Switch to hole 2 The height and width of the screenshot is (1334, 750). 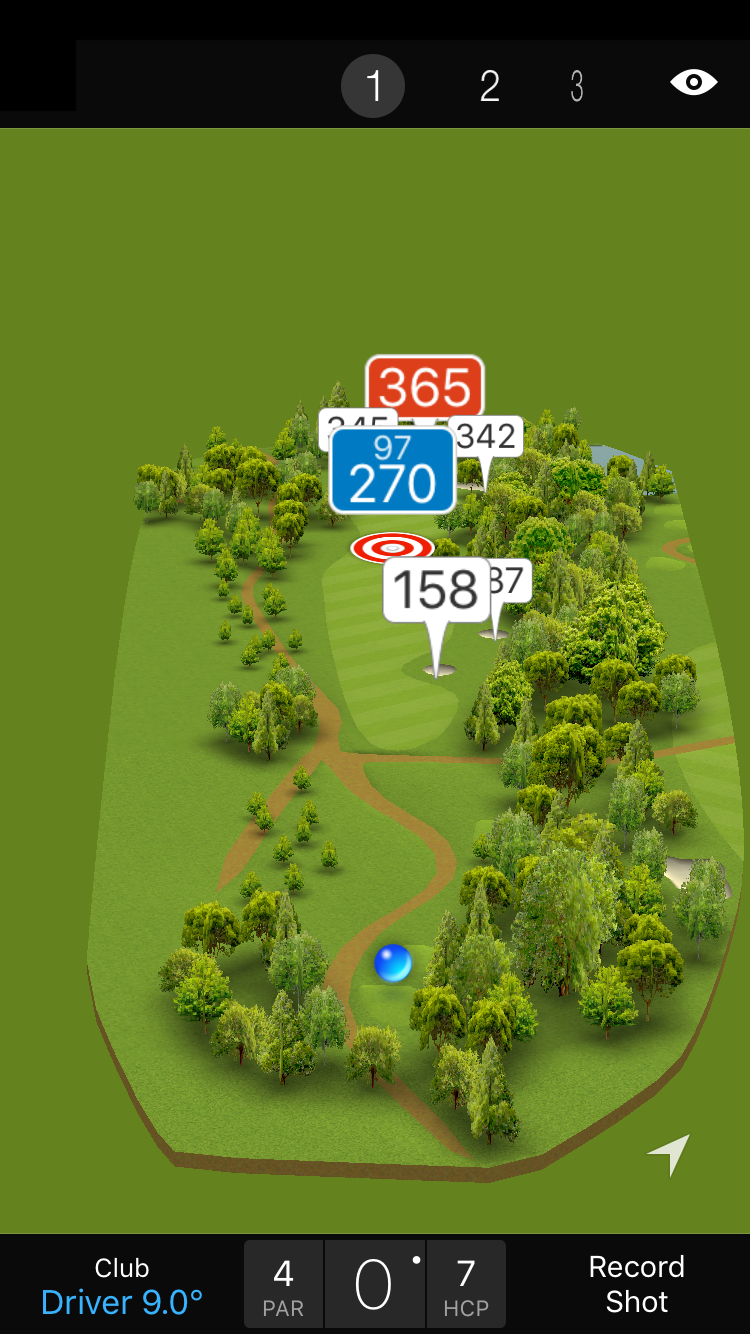(x=489, y=87)
